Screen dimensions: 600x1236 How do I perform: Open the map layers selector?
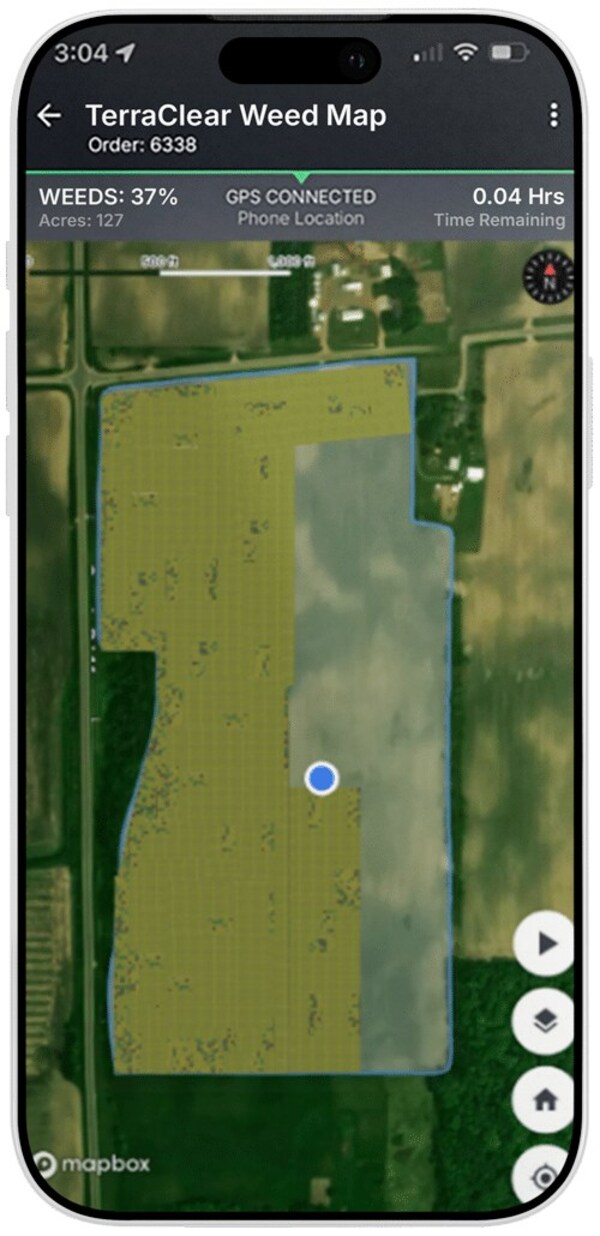click(x=545, y=1021)
